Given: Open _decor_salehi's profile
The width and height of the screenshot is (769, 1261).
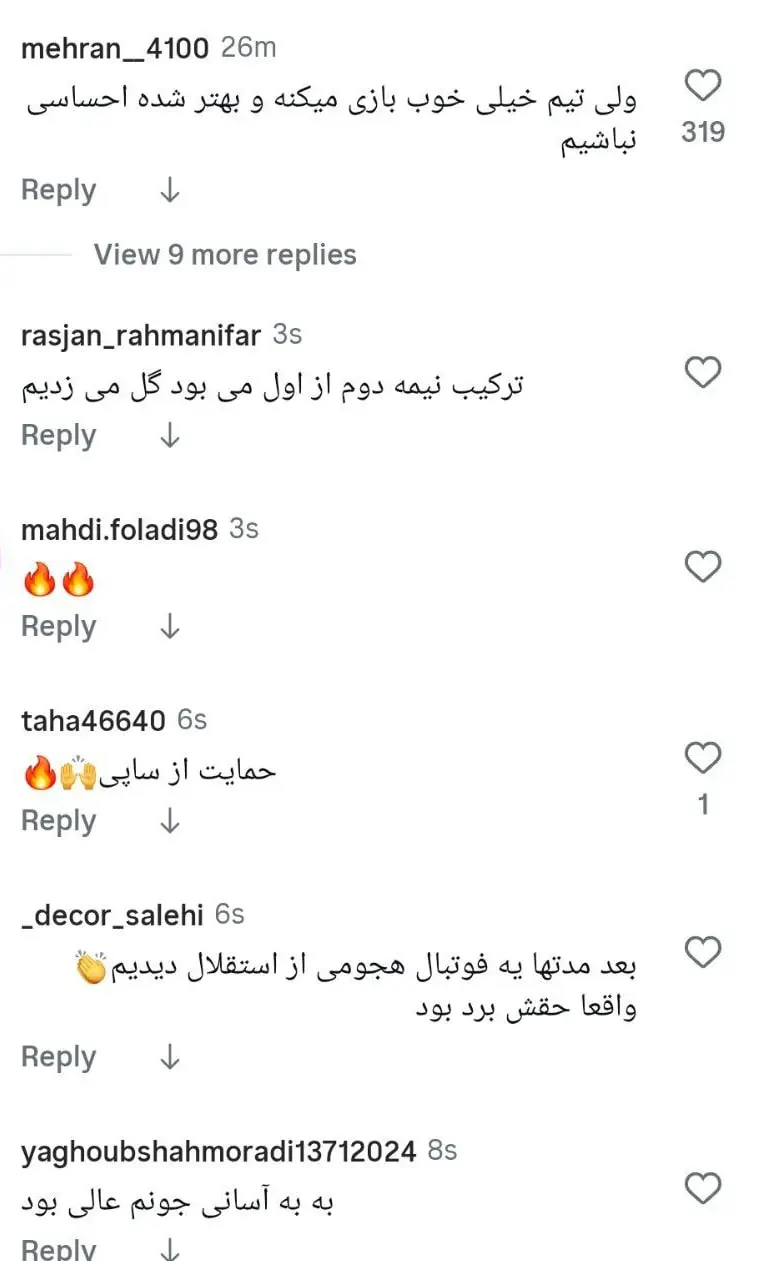Looking at the screenshot, I should click(x=111, y=914).
